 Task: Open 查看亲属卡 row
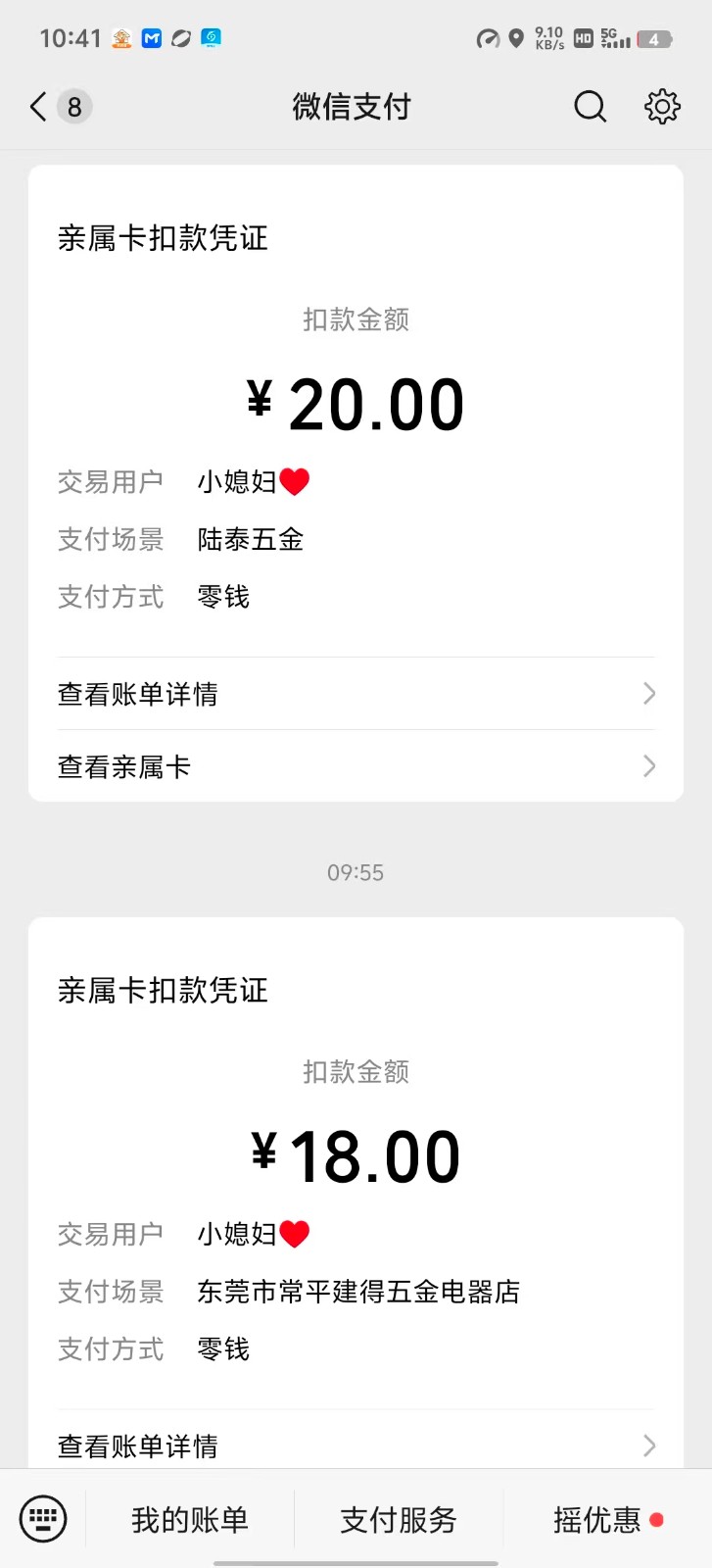pyautogui.click(x=356, y=766)
